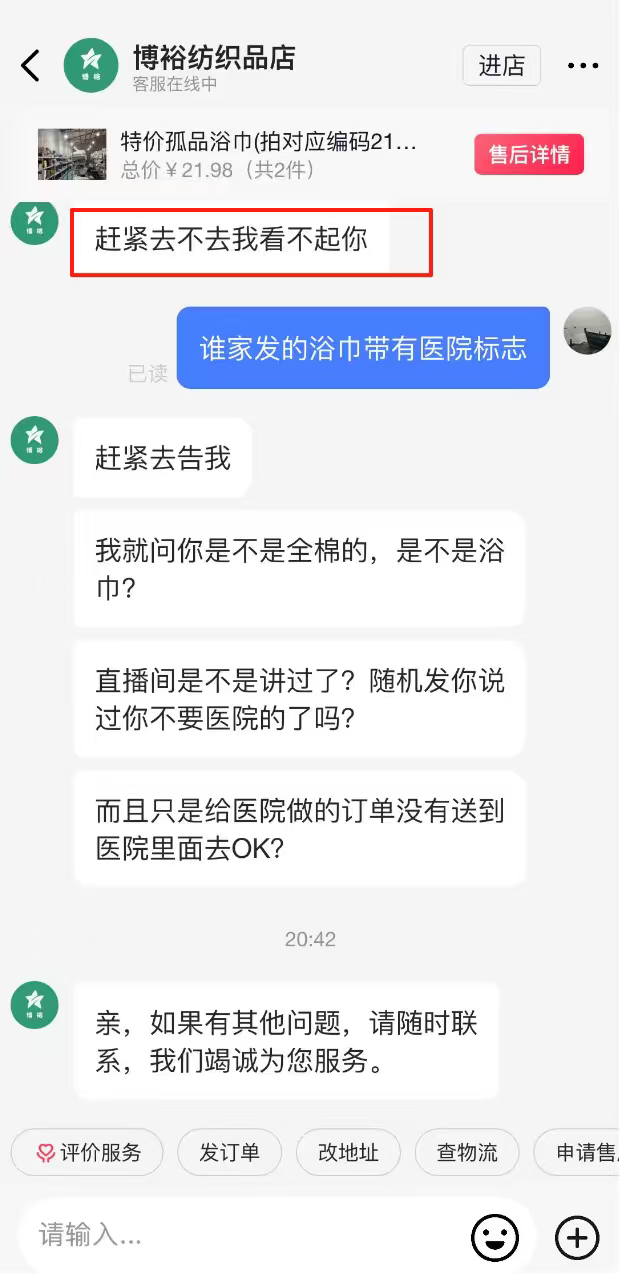
Task: Open the three-dot overflow menu
Action: click(x=582, y=66)
